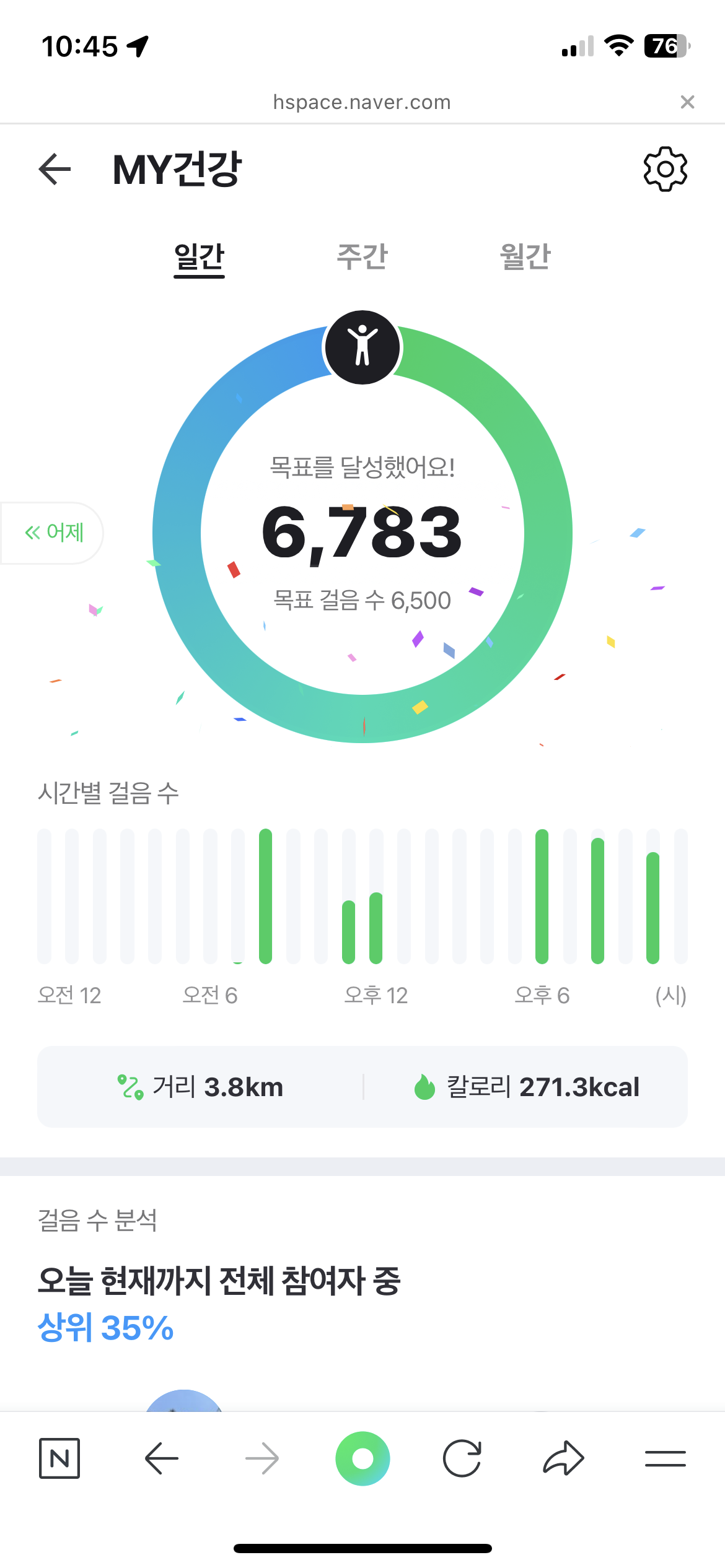The image size is (725, 1568).
Task: Go back from MY건강 page
Action: 55,169
